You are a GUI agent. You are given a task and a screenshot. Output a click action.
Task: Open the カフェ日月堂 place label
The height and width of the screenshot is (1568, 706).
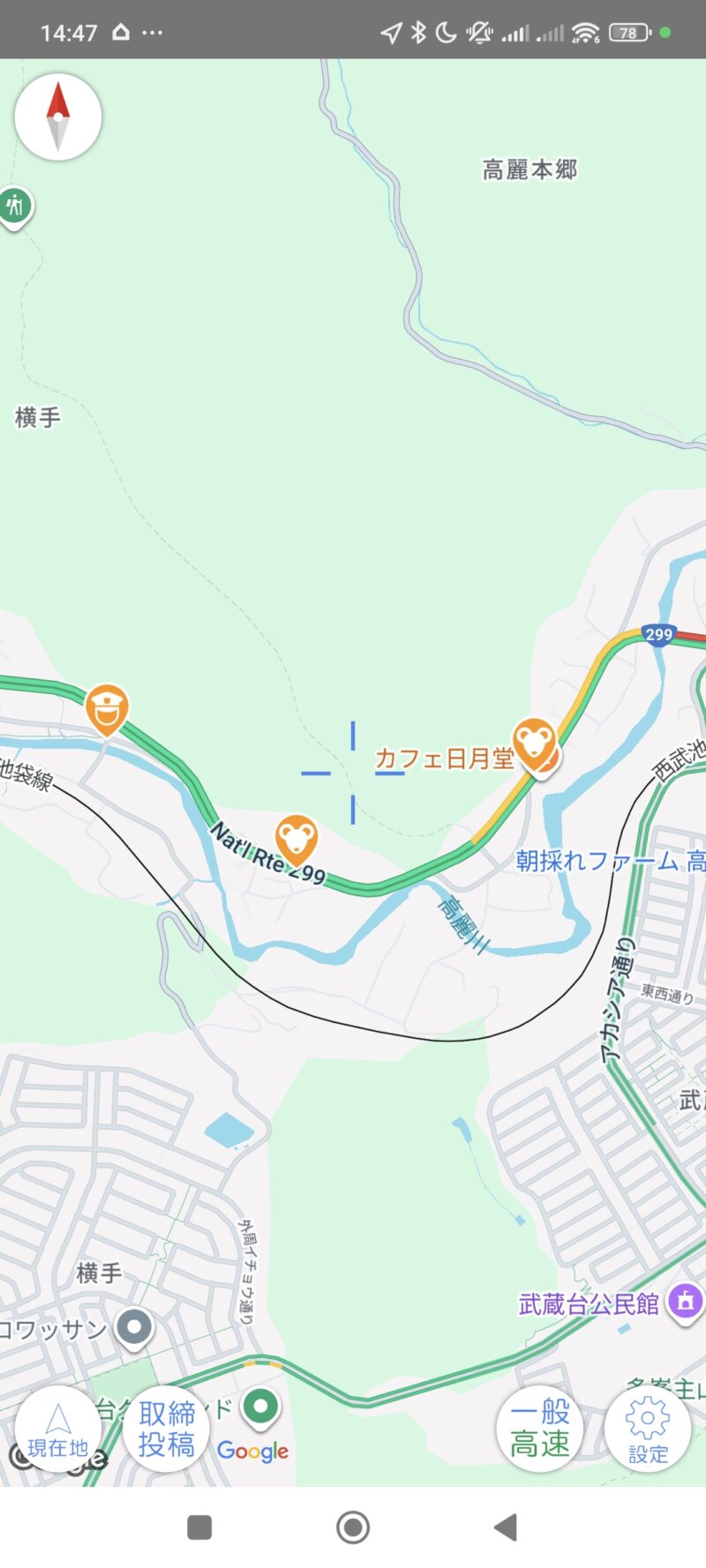click(443, 758)
